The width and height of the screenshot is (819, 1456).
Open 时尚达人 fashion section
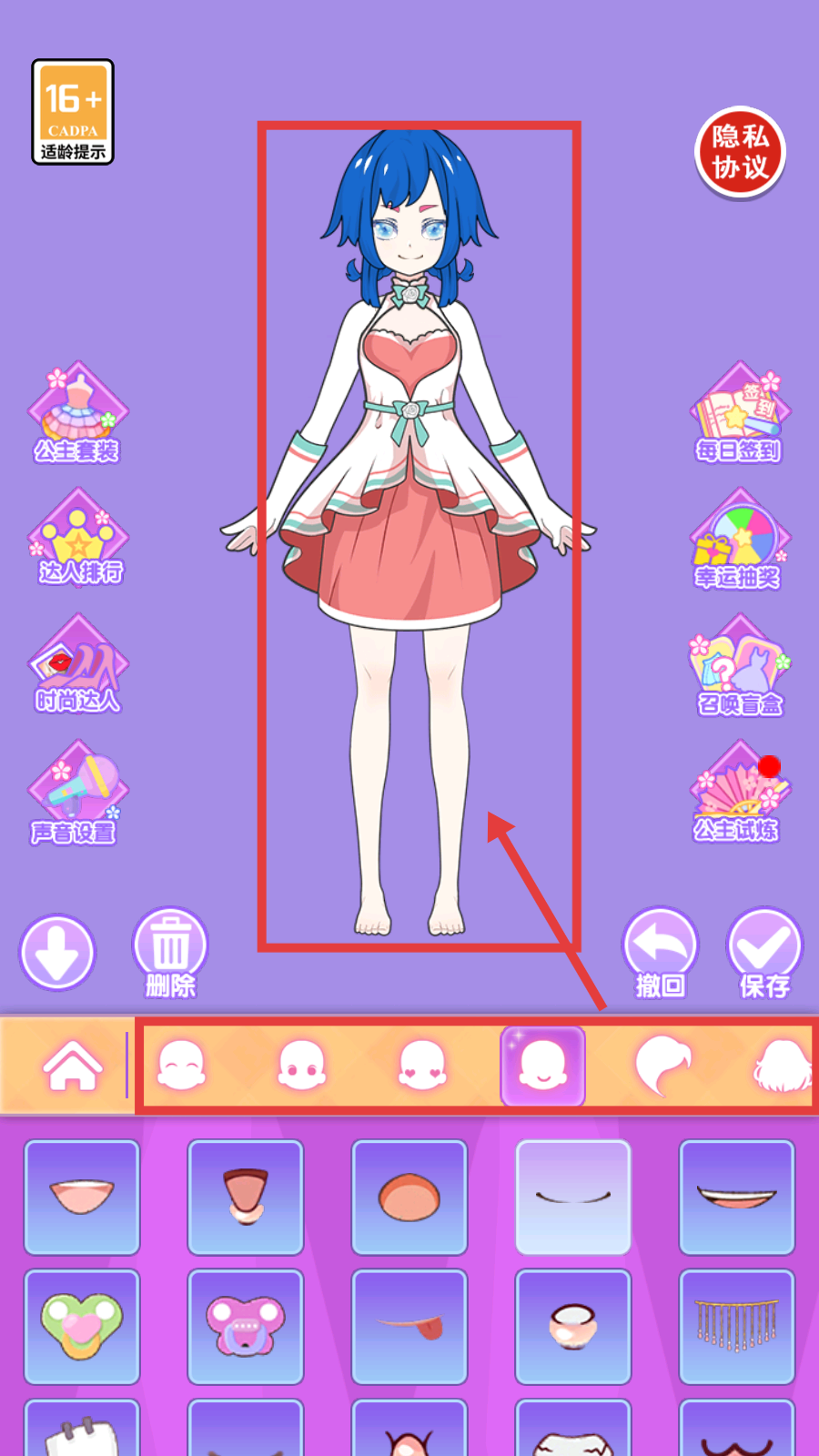(x=77, y=665)
